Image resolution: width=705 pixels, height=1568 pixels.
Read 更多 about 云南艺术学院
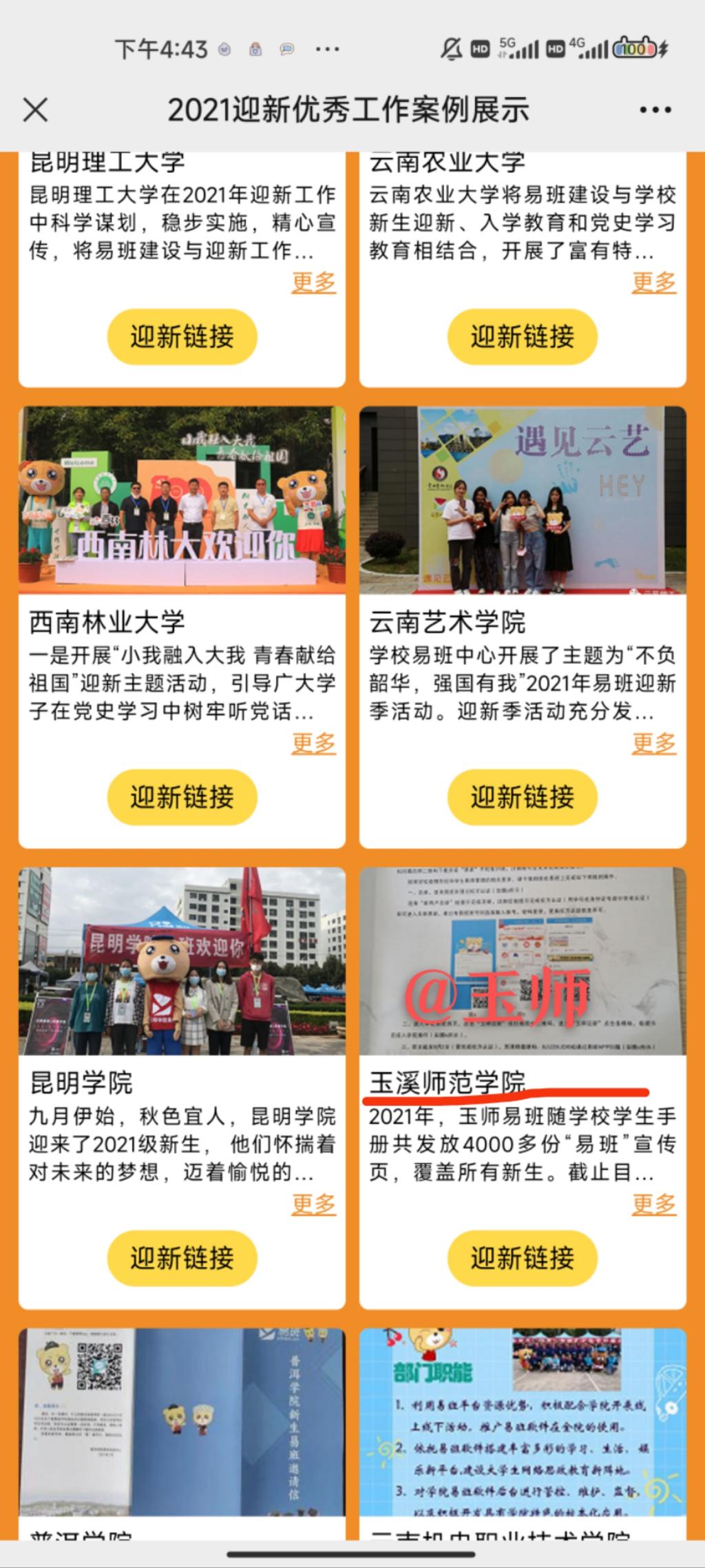point(654,743)
